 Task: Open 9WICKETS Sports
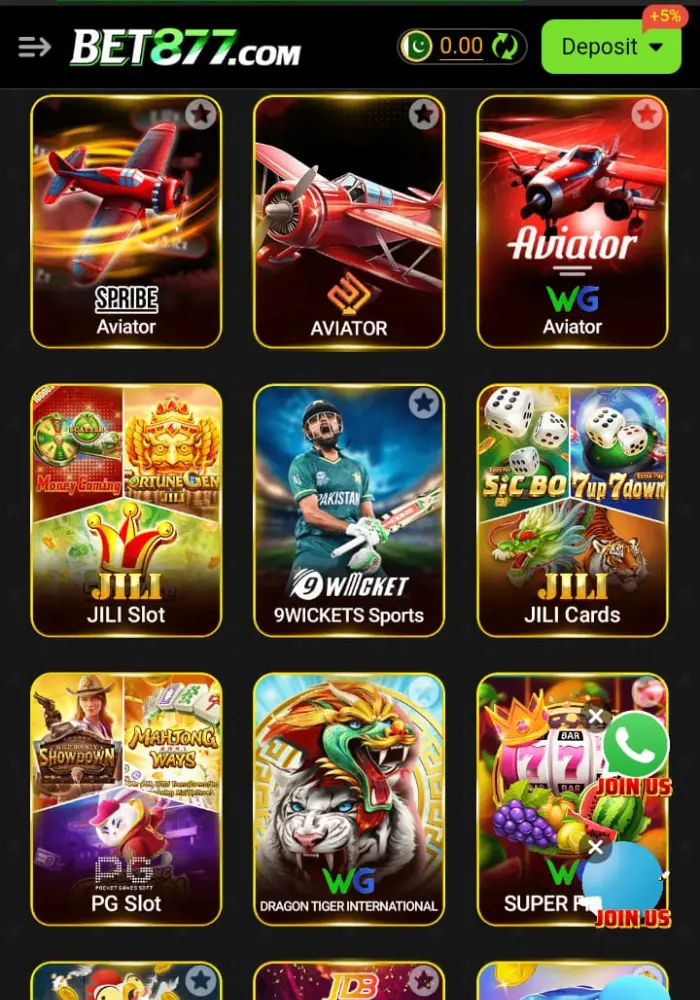(348, 510)
